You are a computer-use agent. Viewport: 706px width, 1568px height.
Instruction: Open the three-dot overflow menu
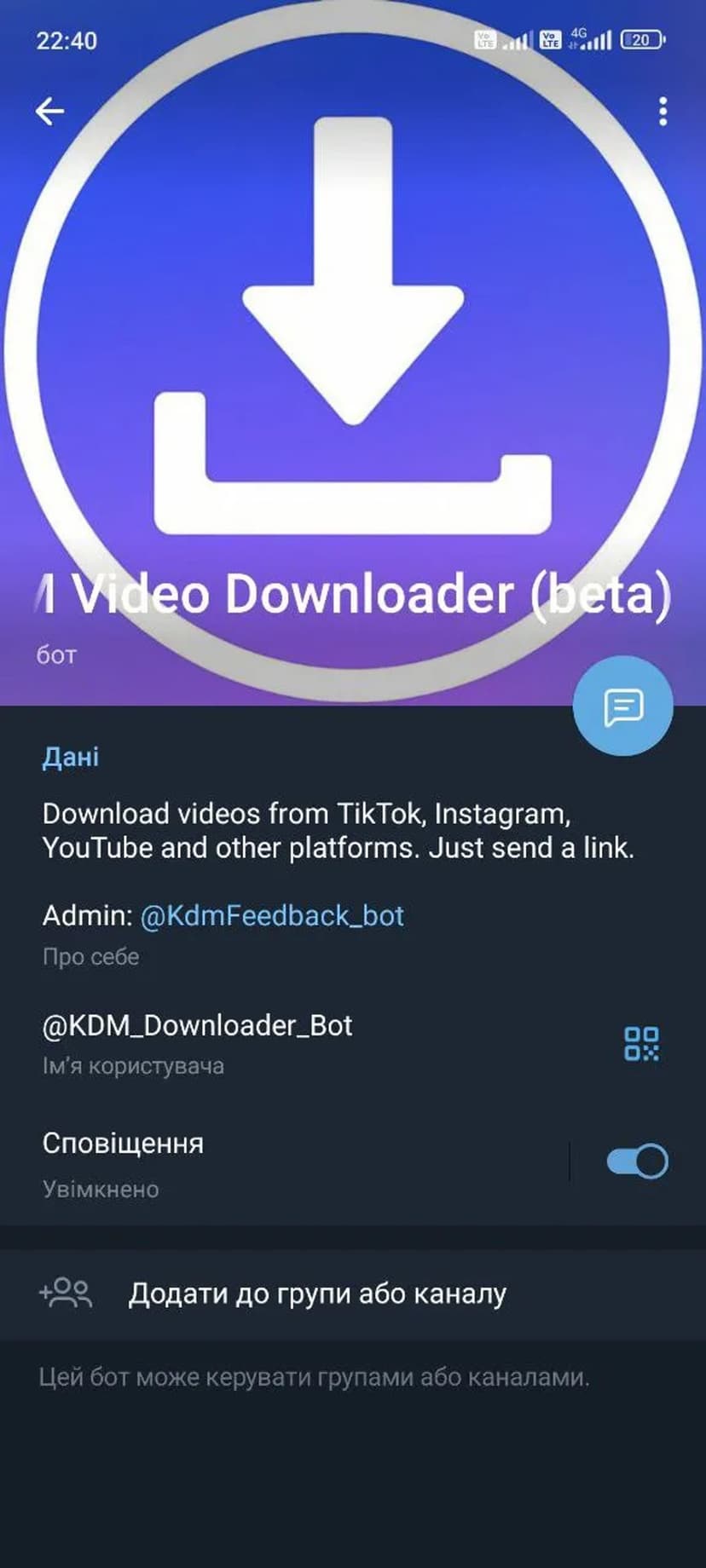663,112
